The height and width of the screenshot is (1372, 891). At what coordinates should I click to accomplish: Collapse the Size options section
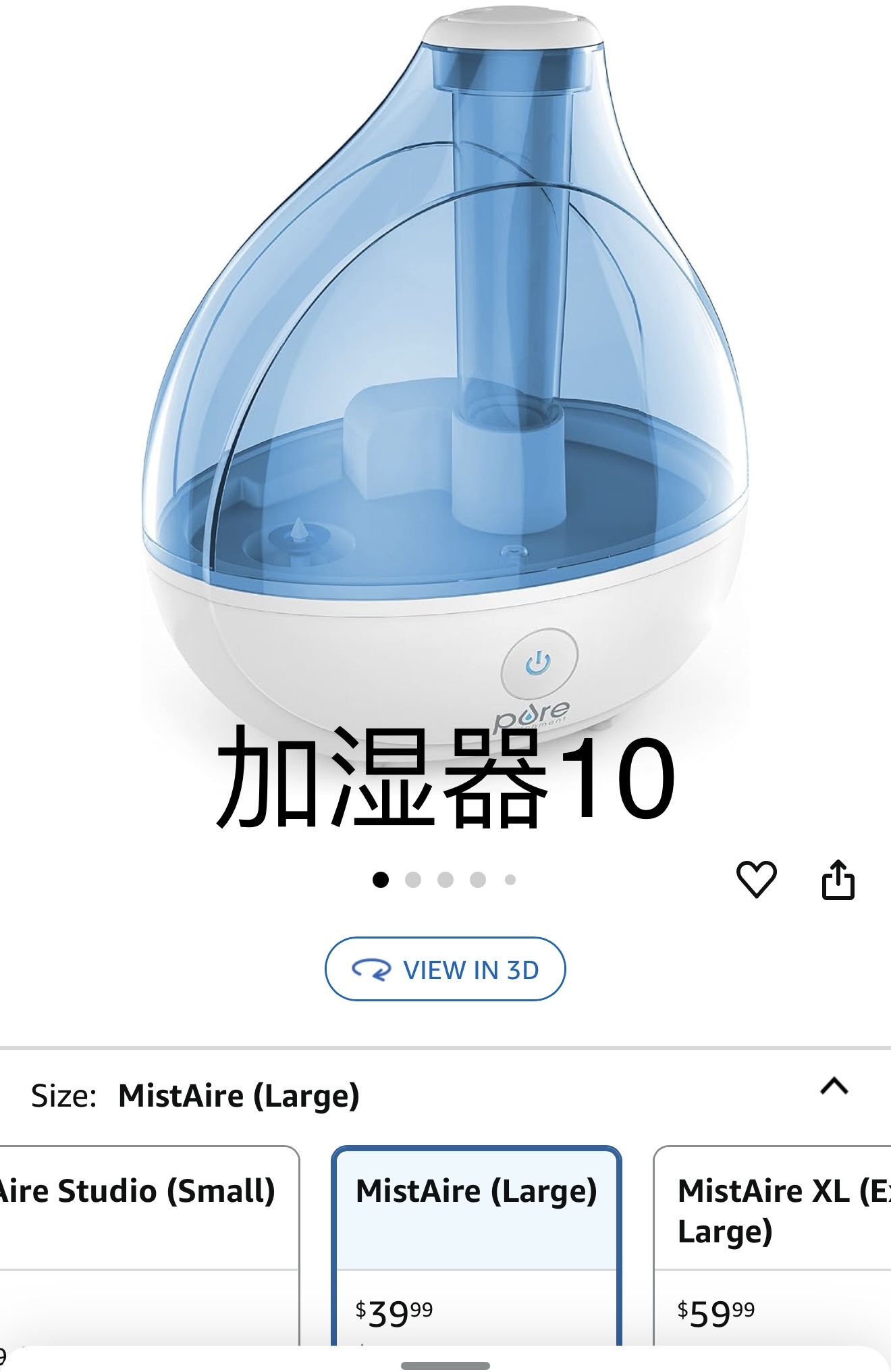pos(834,1086)
